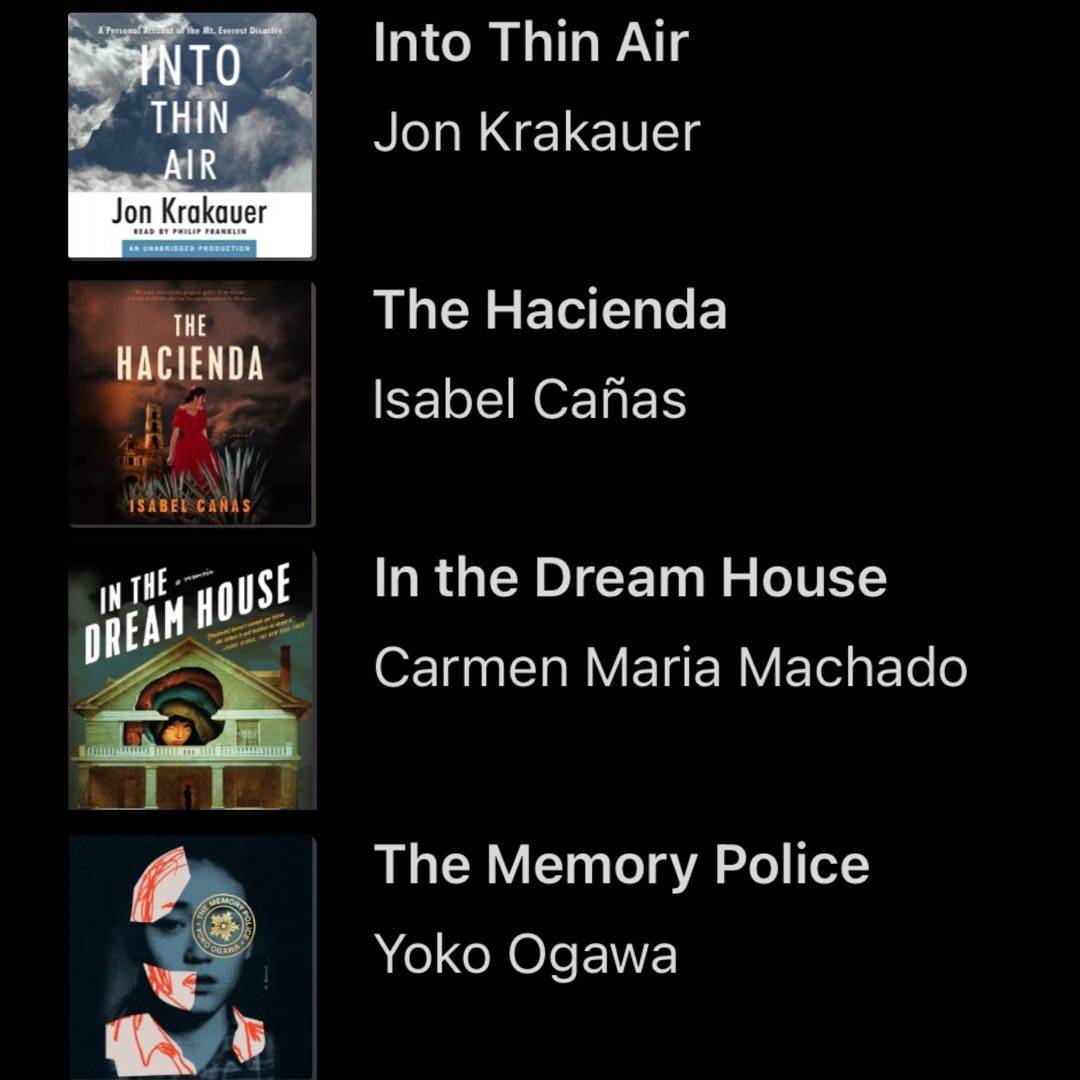Image resolution: width=1080 pixels, height=1080 pixels.
Task: Select The Hacienda by Isabel Cañas
Action: click(549, 310)
